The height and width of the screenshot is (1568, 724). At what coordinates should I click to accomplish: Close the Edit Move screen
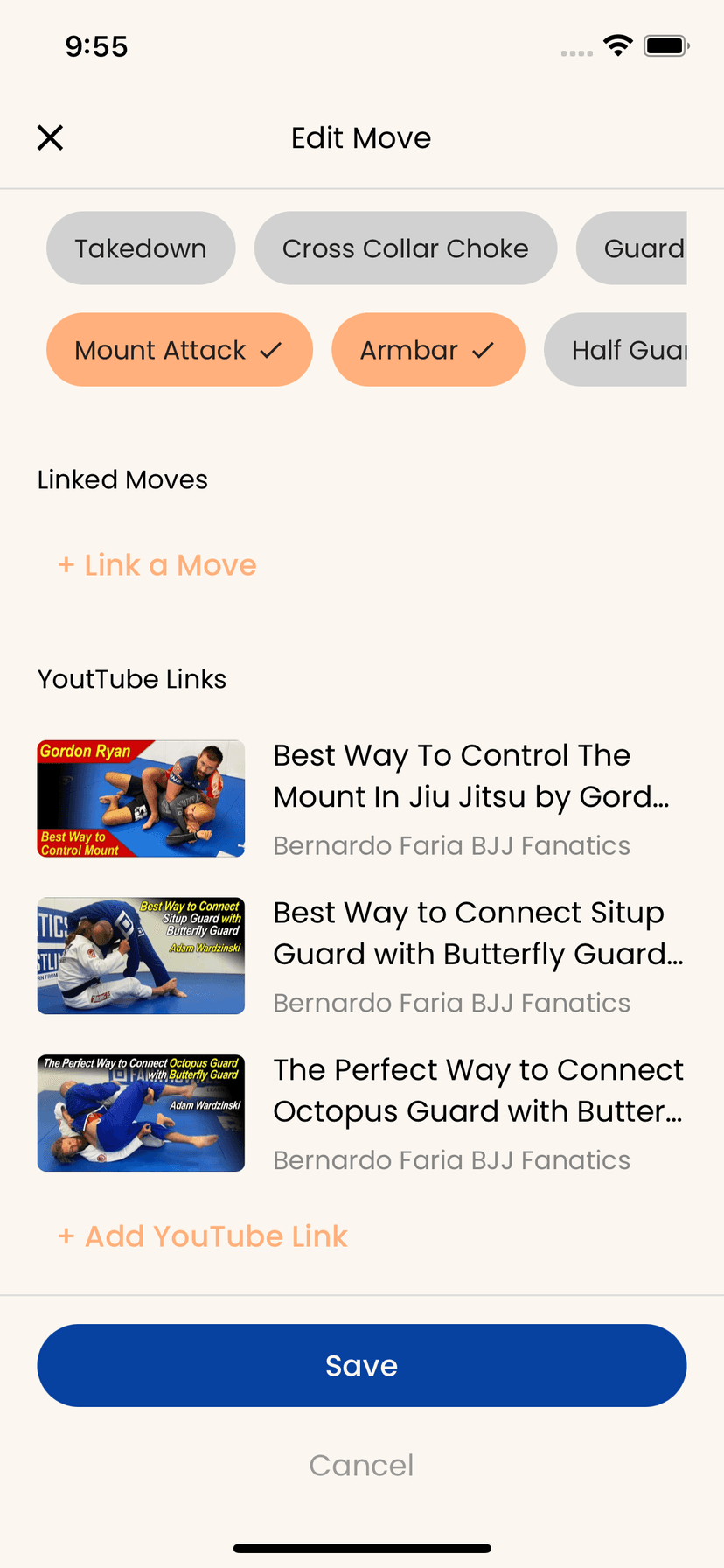pos(50,137)
